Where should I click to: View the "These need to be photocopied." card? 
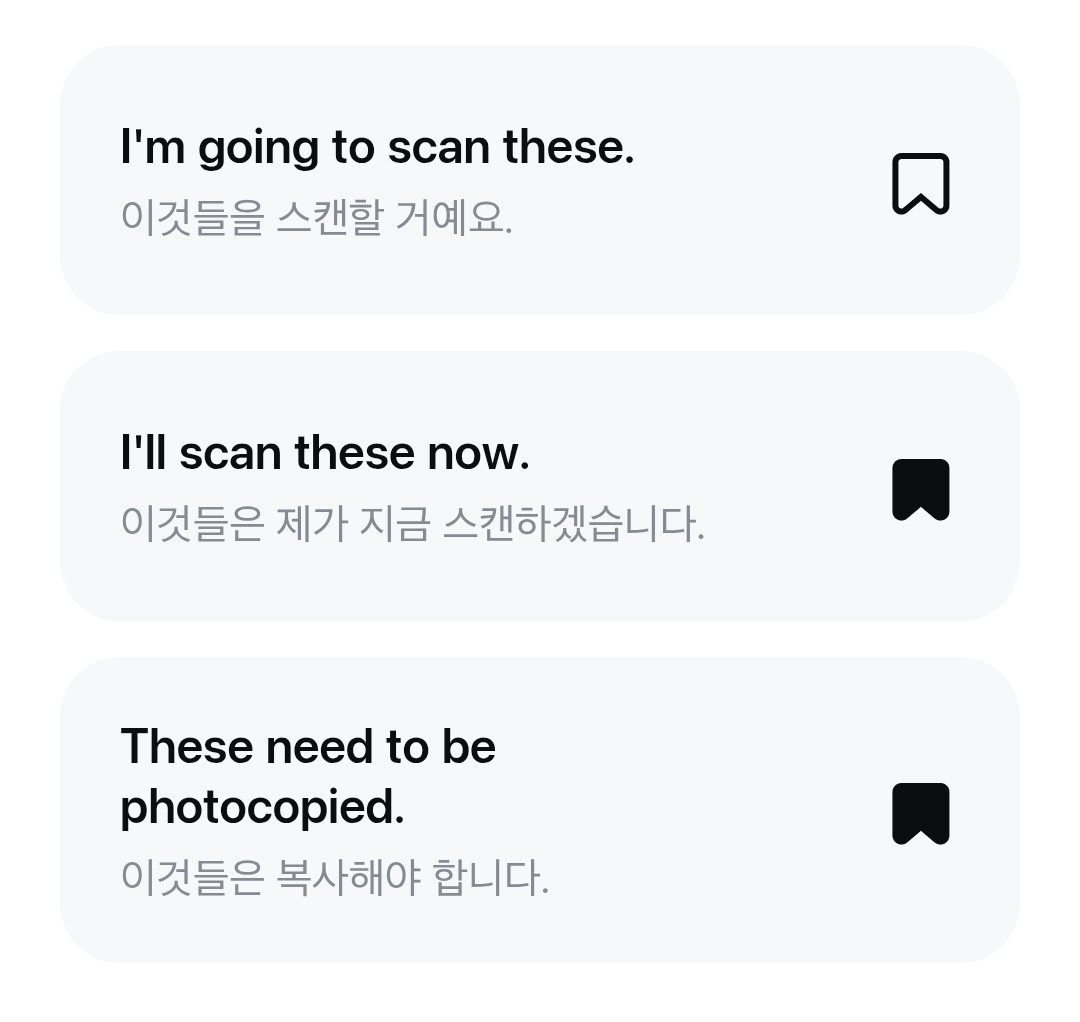(x=450, y=810)
